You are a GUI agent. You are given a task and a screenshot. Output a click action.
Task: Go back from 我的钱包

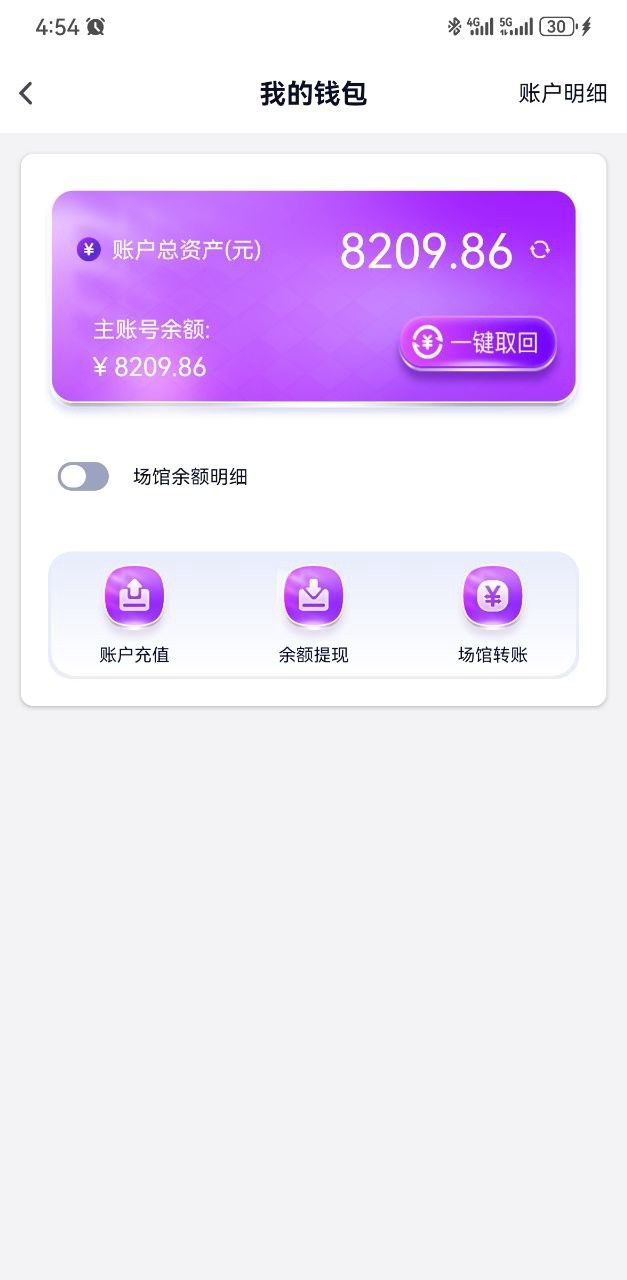26,93
